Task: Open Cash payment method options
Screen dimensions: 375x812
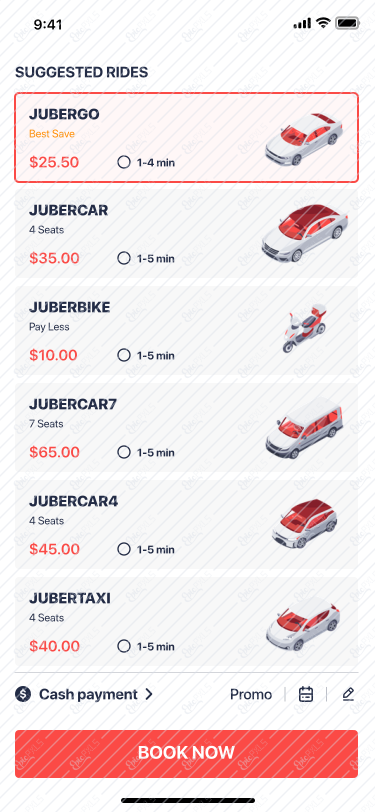Action: tap(84, 694)
